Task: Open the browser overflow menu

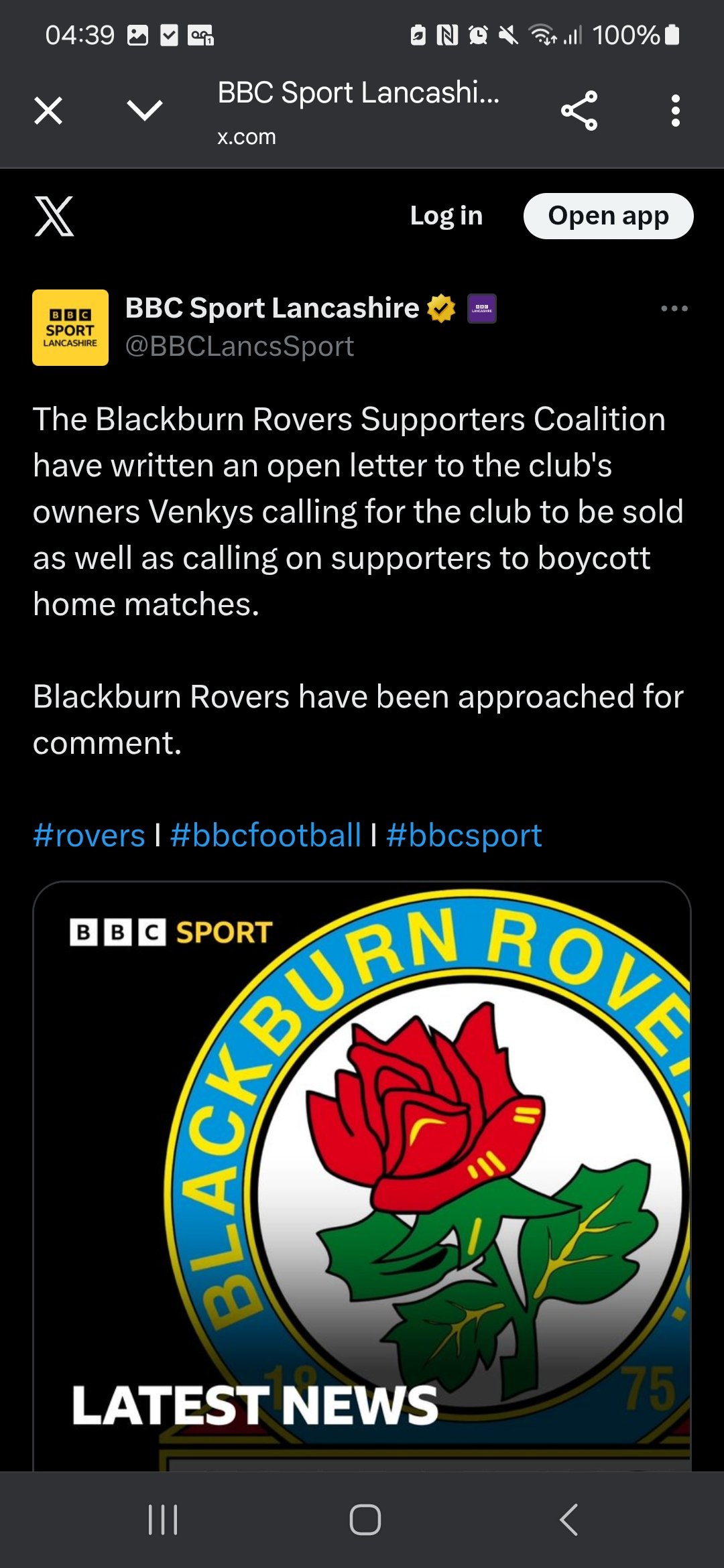Action: 675,111
